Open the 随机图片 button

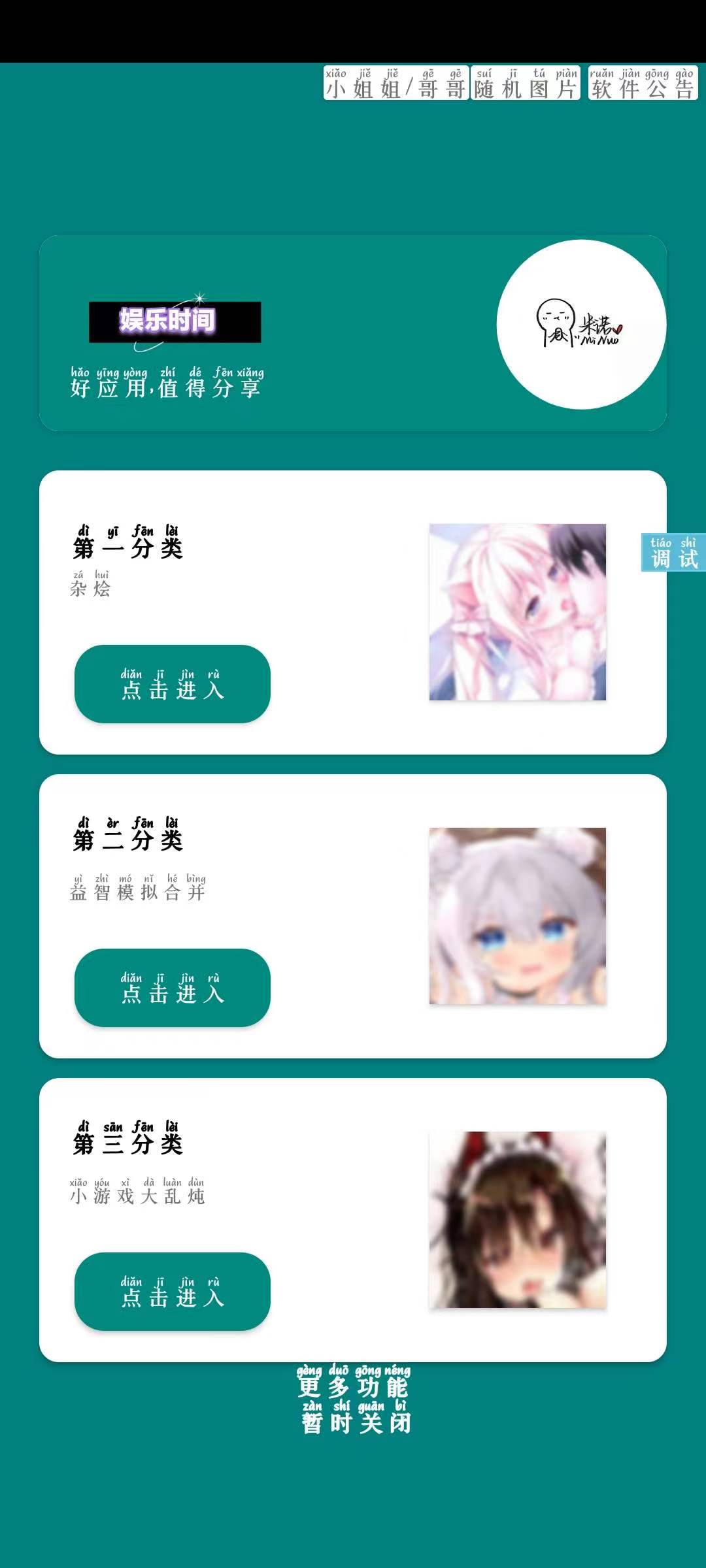525,83
